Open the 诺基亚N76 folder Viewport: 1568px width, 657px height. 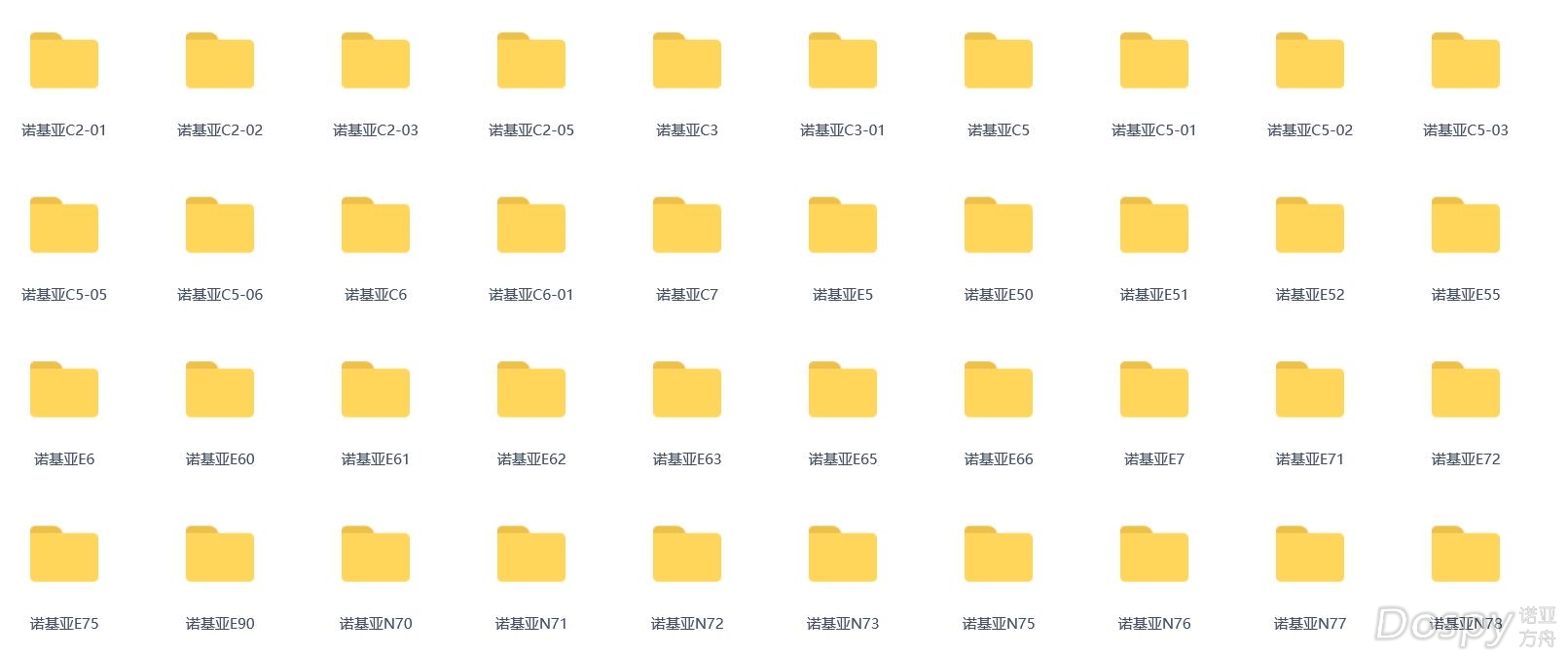pyautogui.click(x=1154, y=555)
